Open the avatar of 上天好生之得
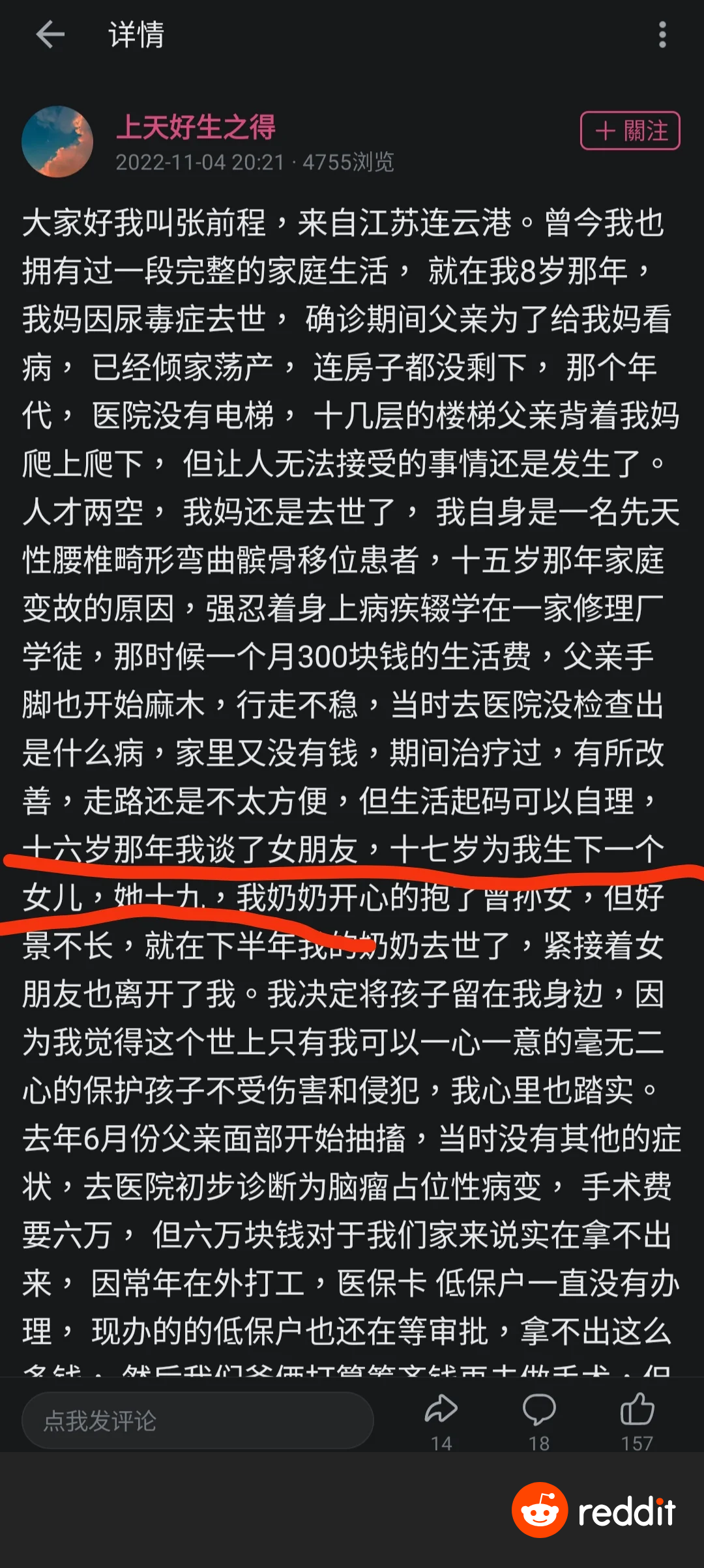 (57, 142)
